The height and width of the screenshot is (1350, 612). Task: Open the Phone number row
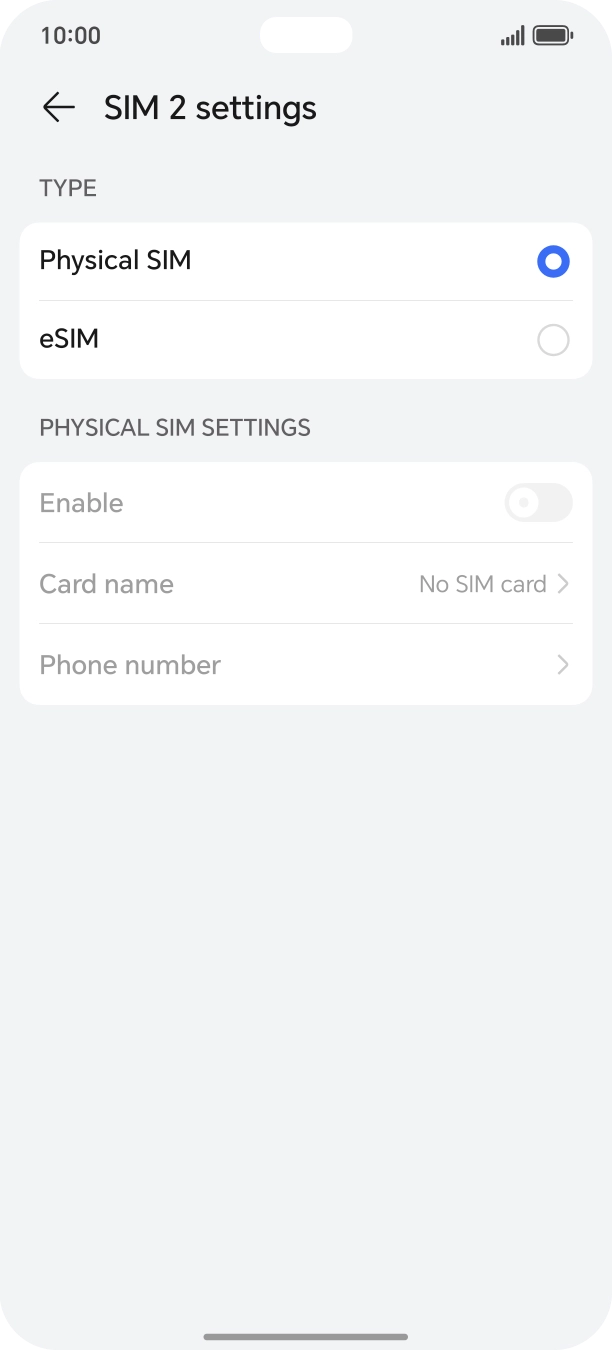click(x=306, y=665)
